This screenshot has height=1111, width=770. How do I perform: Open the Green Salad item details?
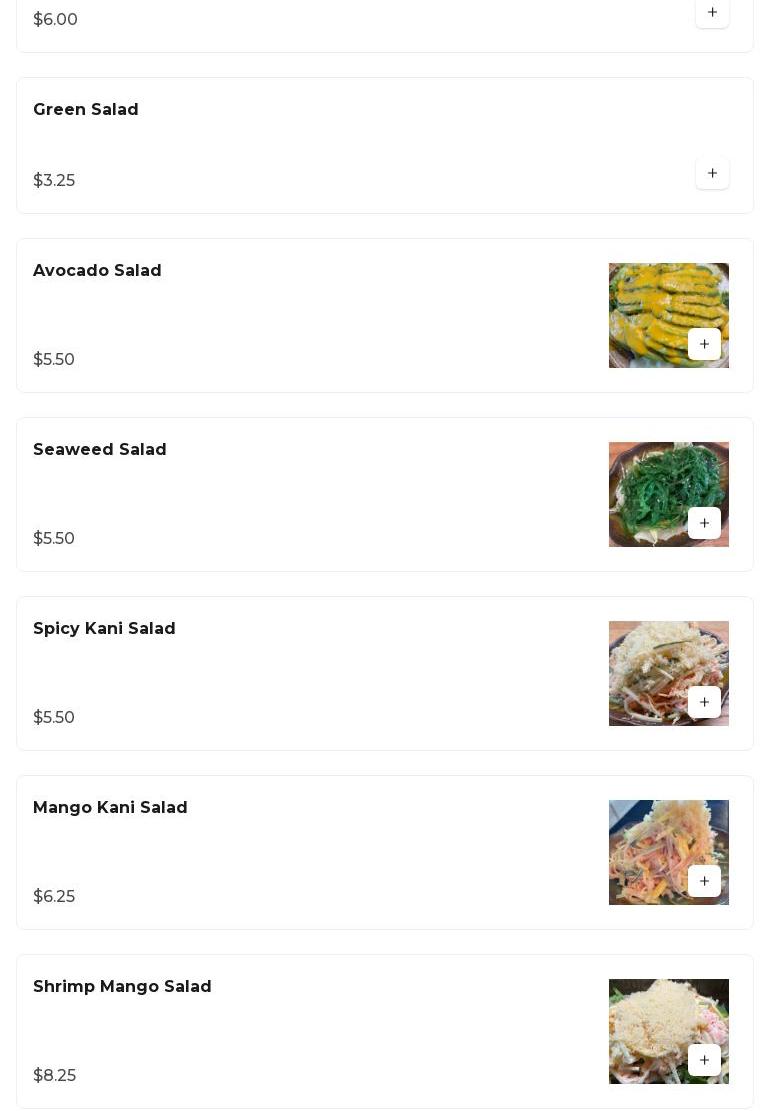pyautogui.click(x=86, y=110)
